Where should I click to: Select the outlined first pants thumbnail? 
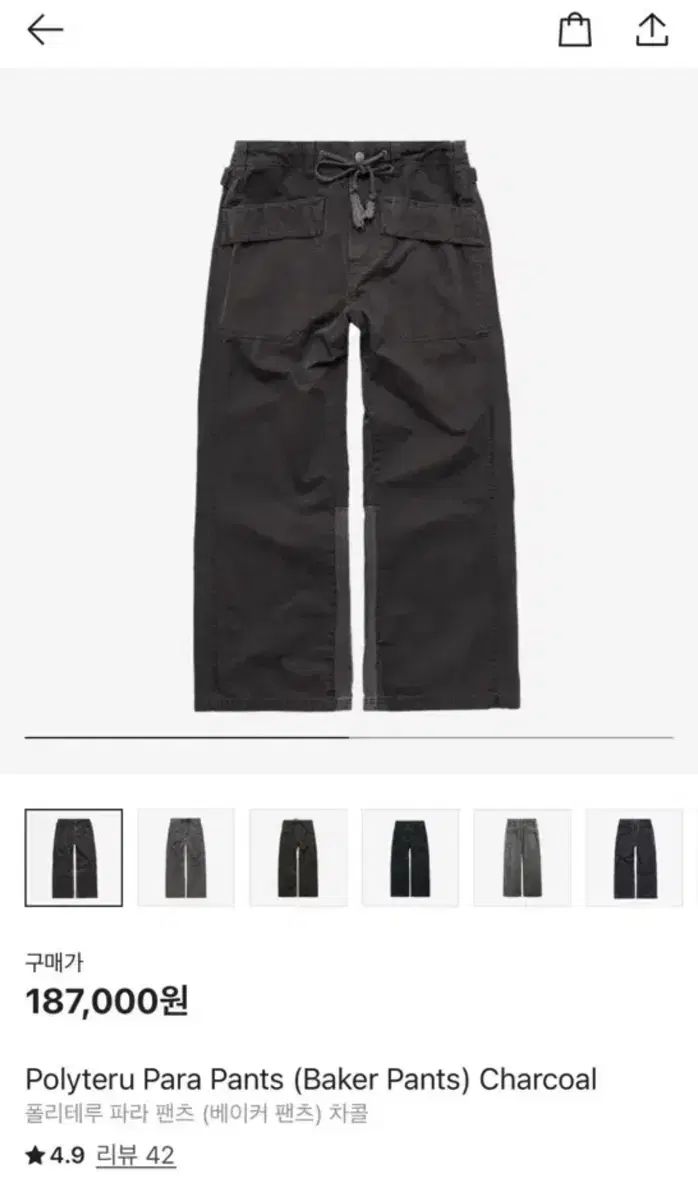74,857
